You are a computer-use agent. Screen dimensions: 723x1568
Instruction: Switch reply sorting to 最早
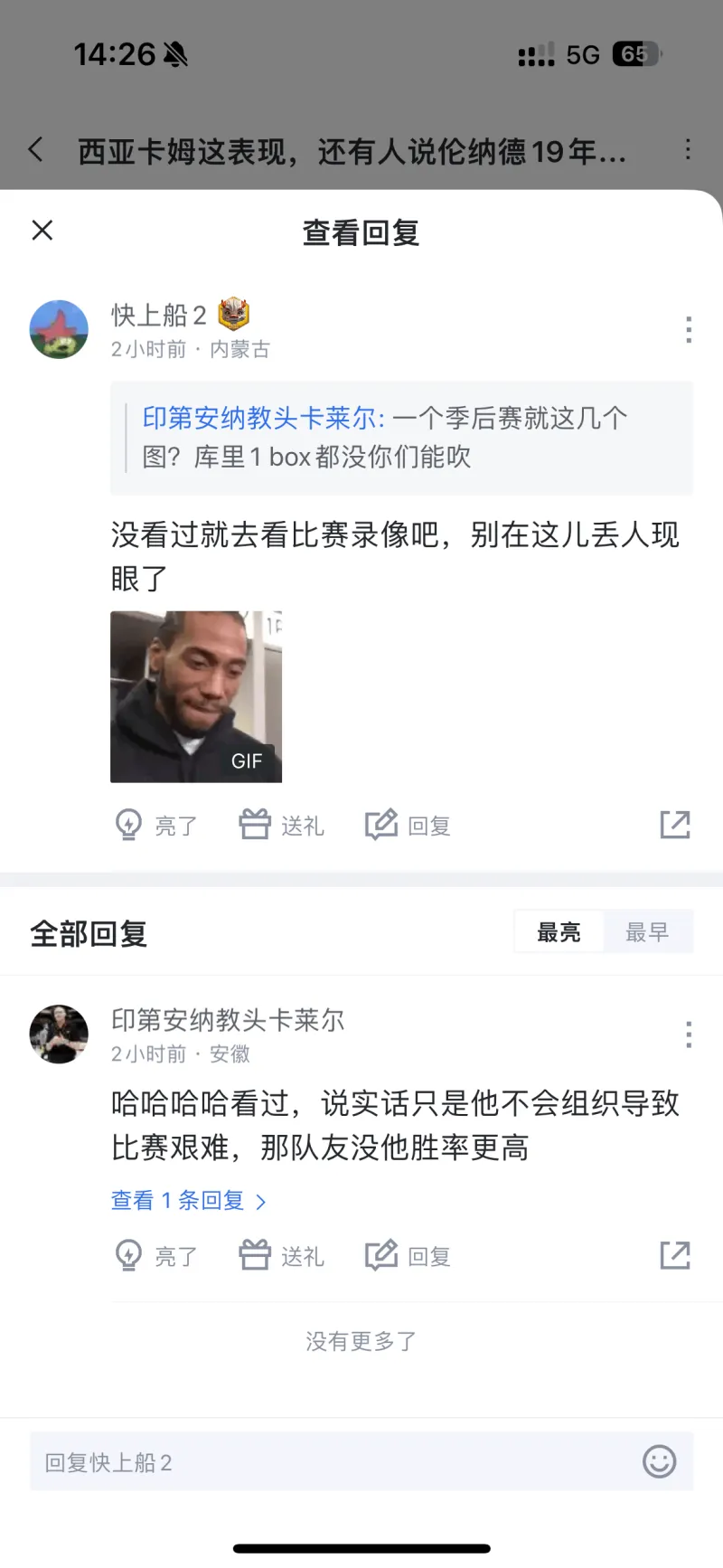pyautogui.click(x=647, y=932)
